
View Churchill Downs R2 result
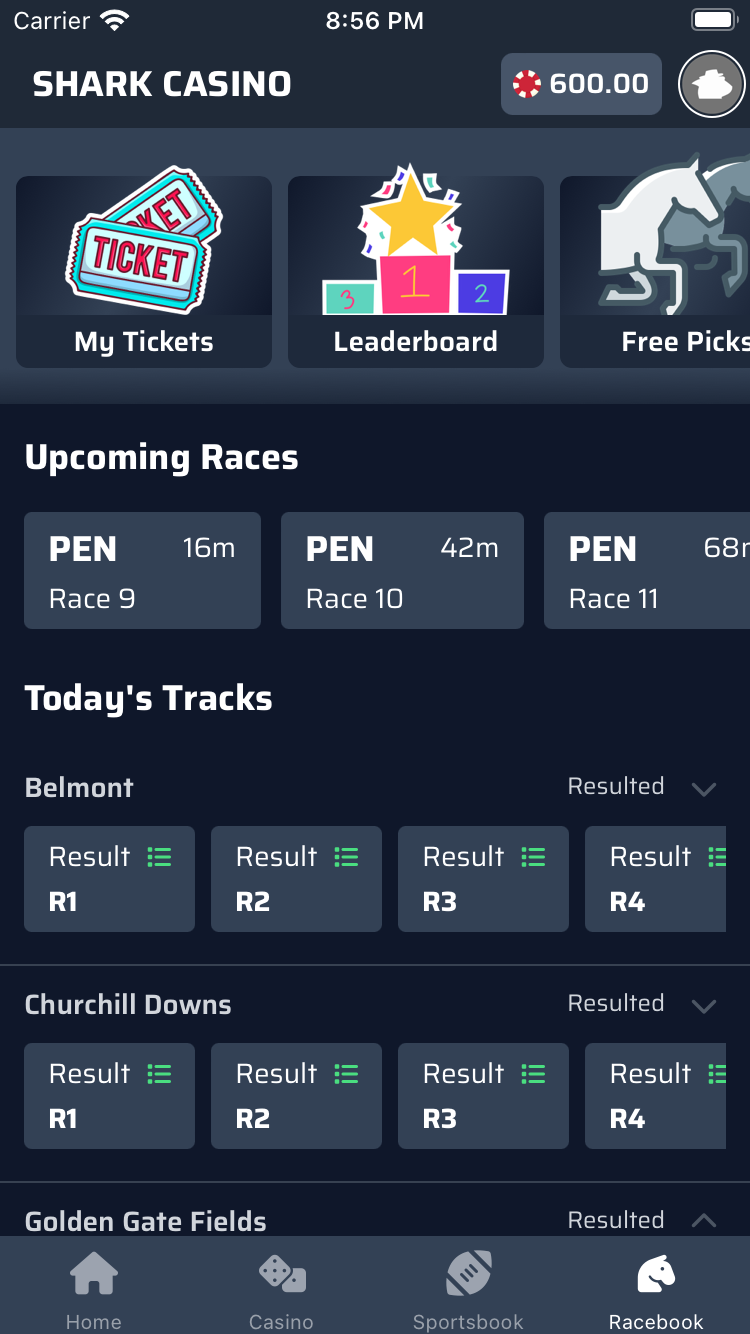(296, 1096)
